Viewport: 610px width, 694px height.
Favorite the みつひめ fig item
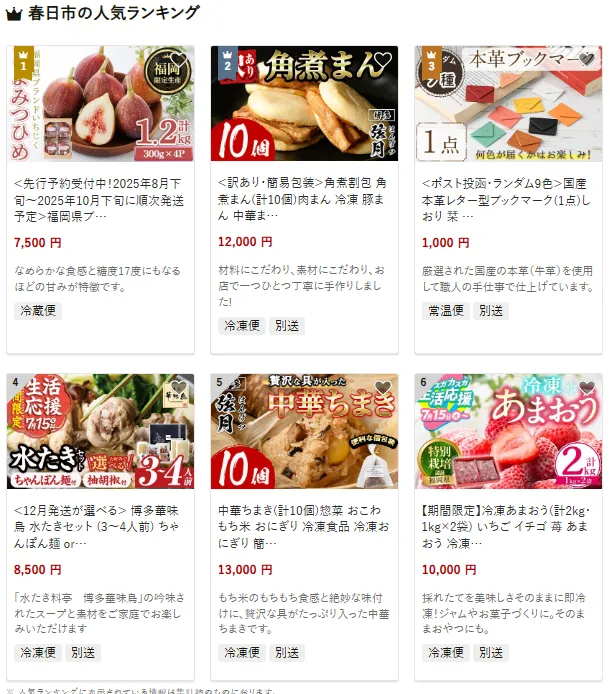point(178,61)
